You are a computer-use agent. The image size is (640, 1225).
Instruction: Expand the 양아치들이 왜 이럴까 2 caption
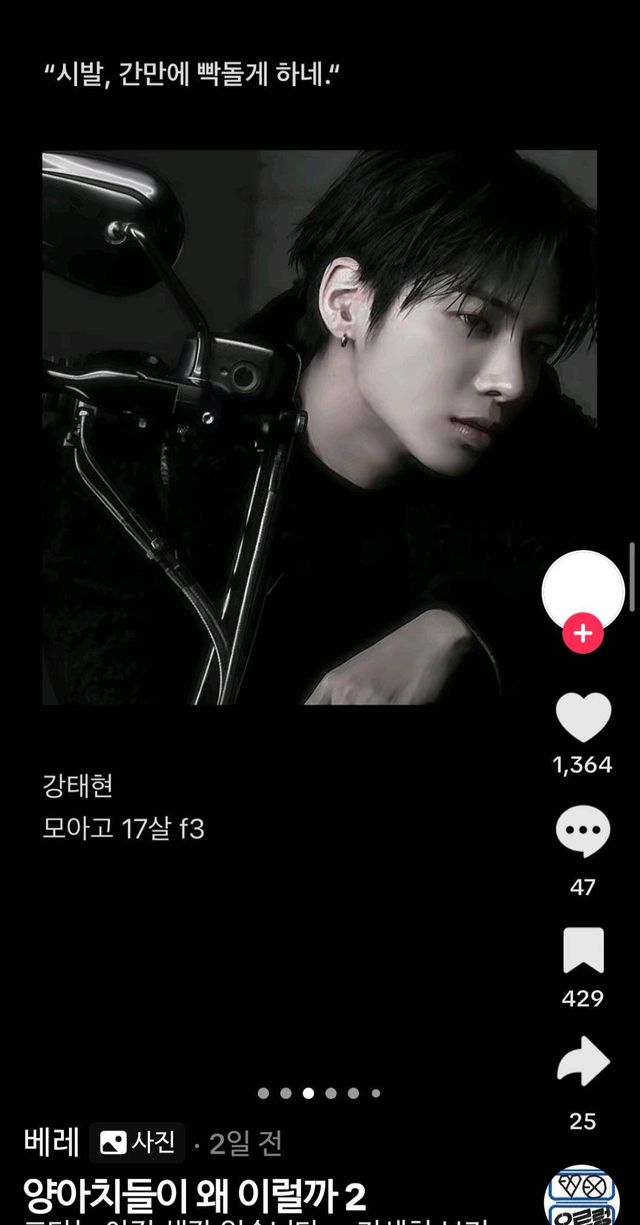(x=195, y=1196)
